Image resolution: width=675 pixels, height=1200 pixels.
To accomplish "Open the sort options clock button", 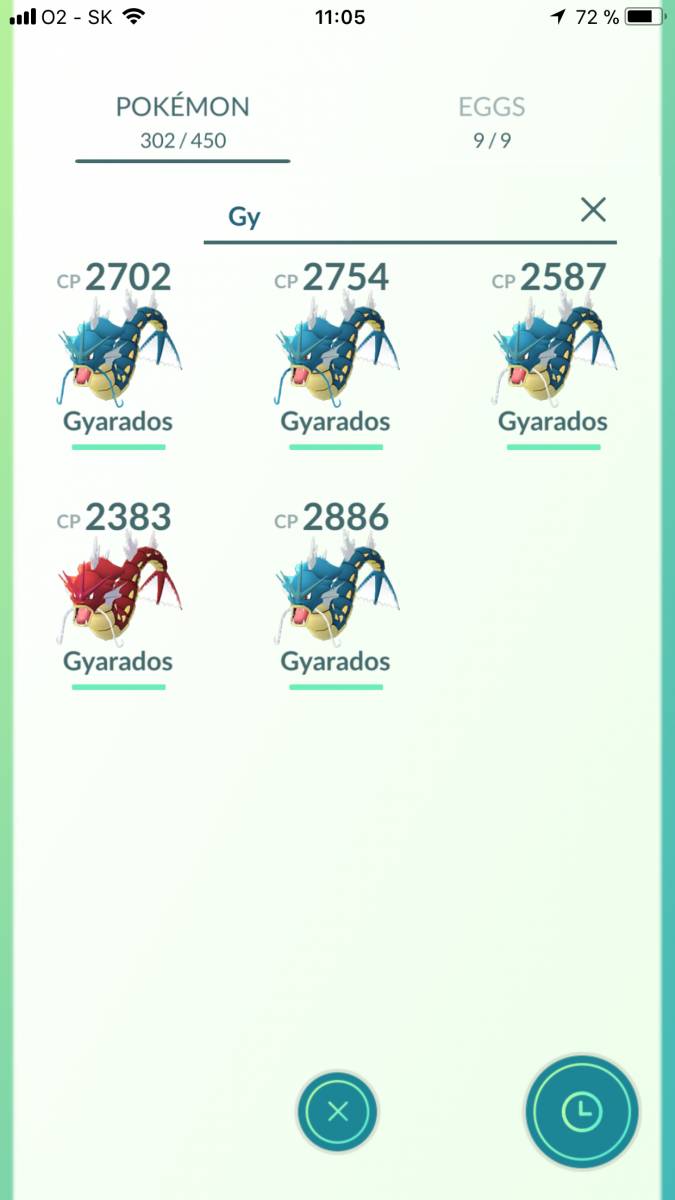I will [x=582, y=1110].
